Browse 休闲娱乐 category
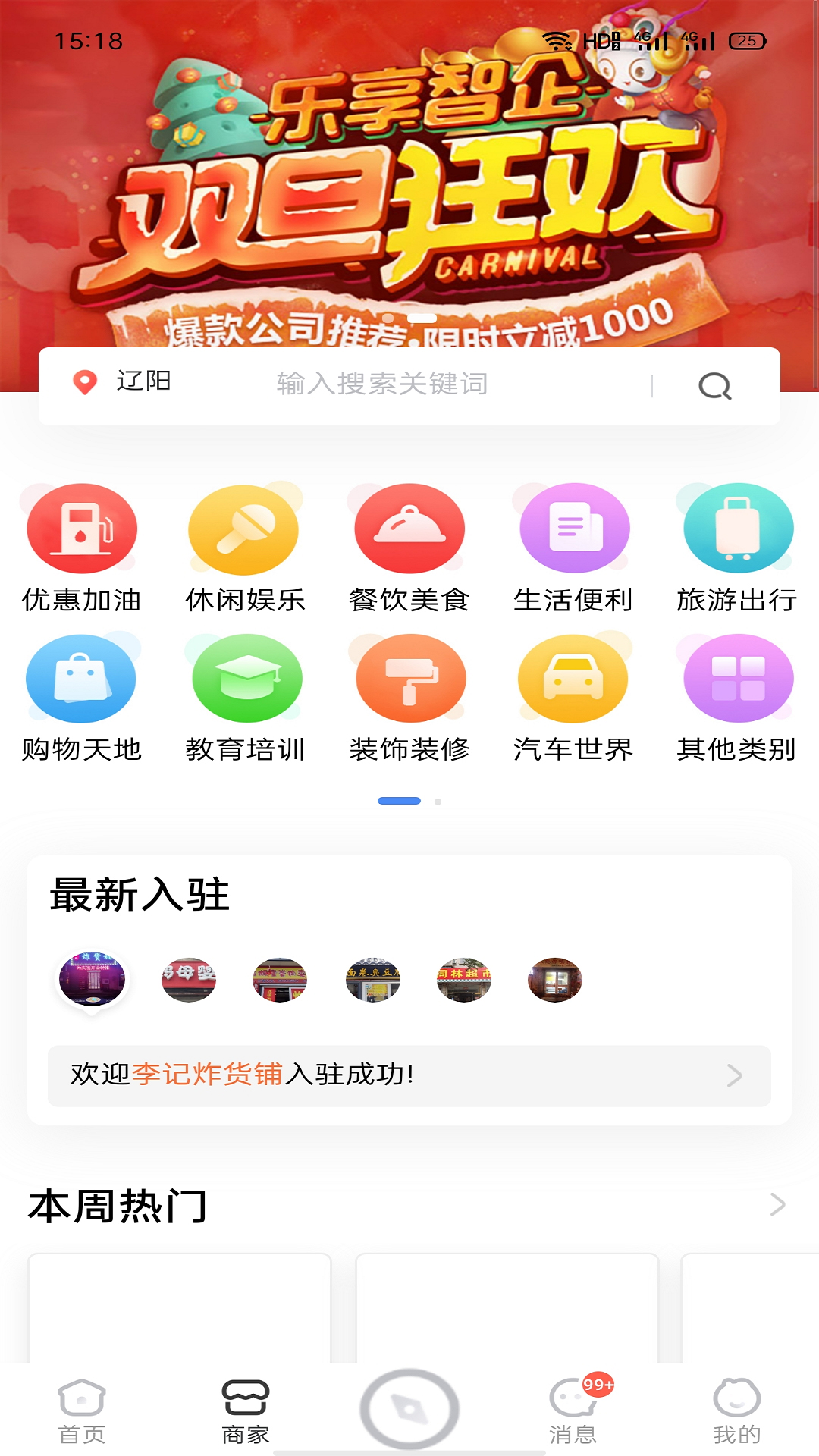The image size is (819, 1456). [245, 548]
